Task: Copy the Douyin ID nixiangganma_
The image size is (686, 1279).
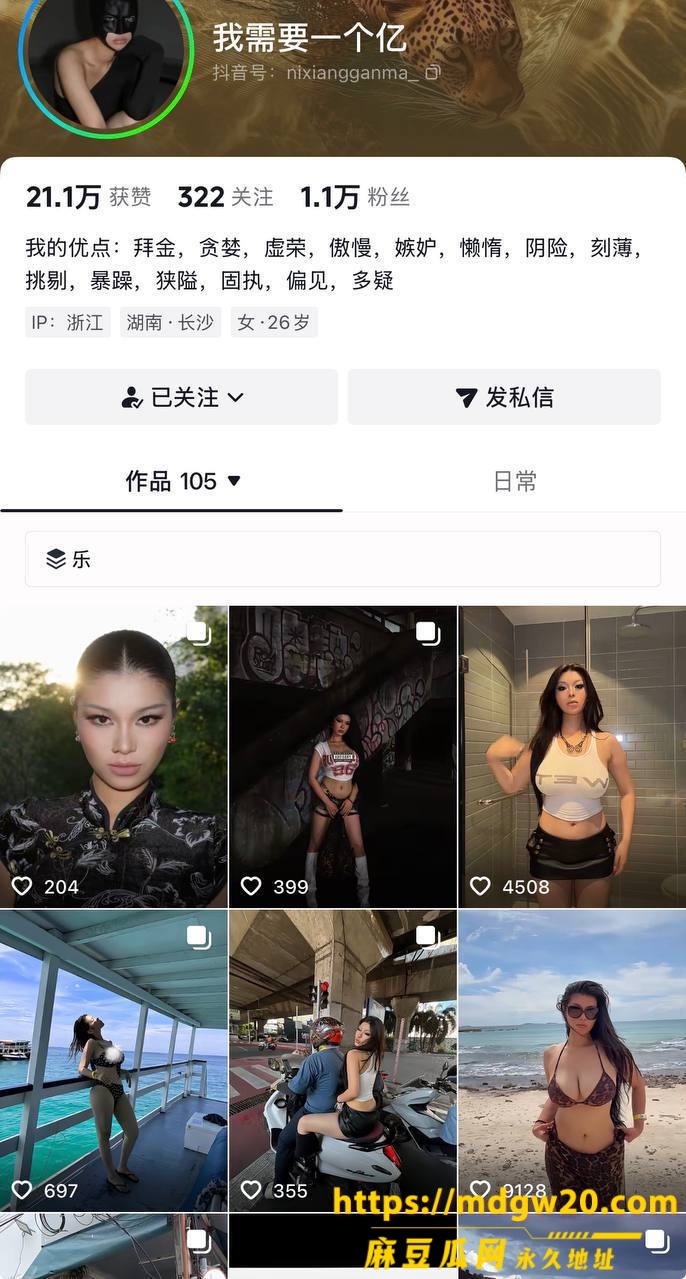Action: tap(433, 72)
